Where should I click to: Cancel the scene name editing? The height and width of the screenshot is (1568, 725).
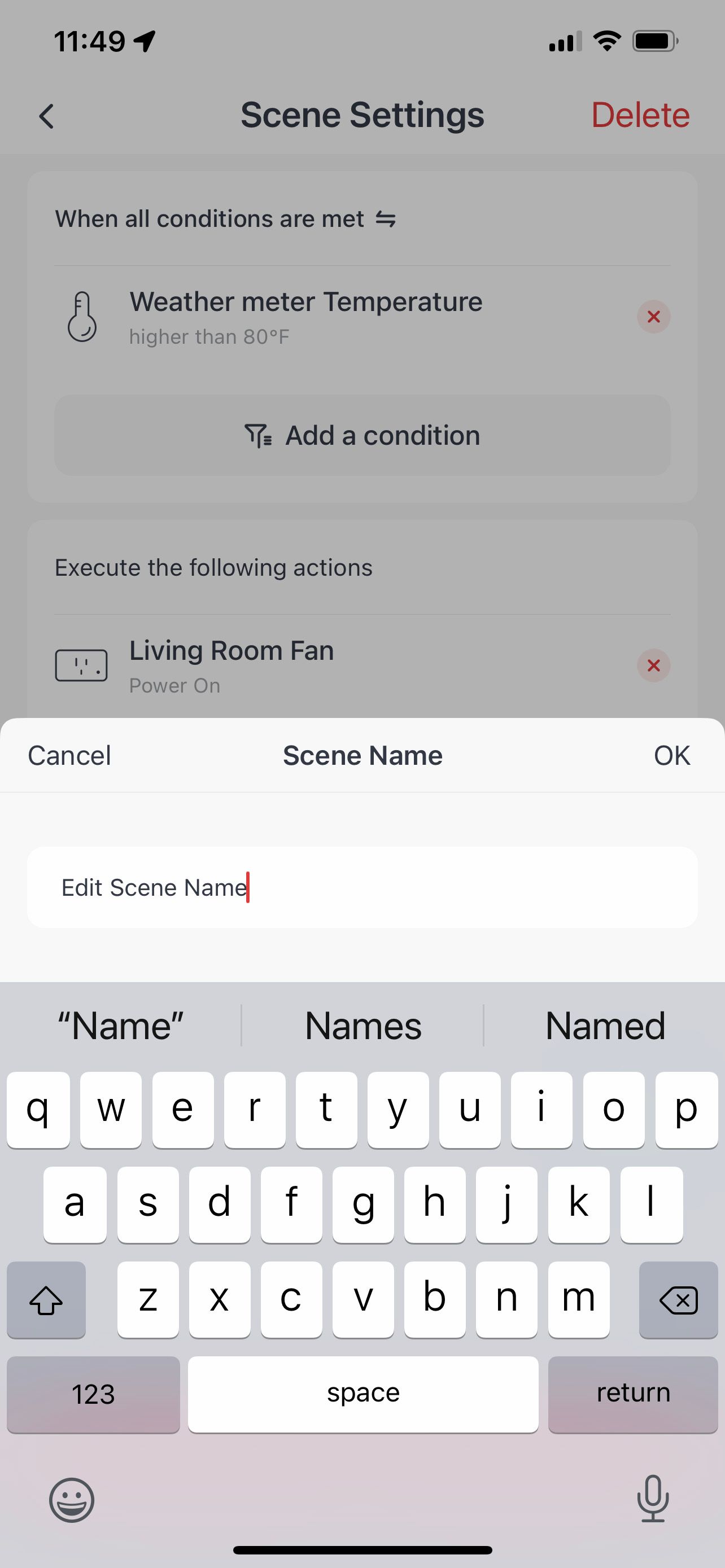[69, 755]
